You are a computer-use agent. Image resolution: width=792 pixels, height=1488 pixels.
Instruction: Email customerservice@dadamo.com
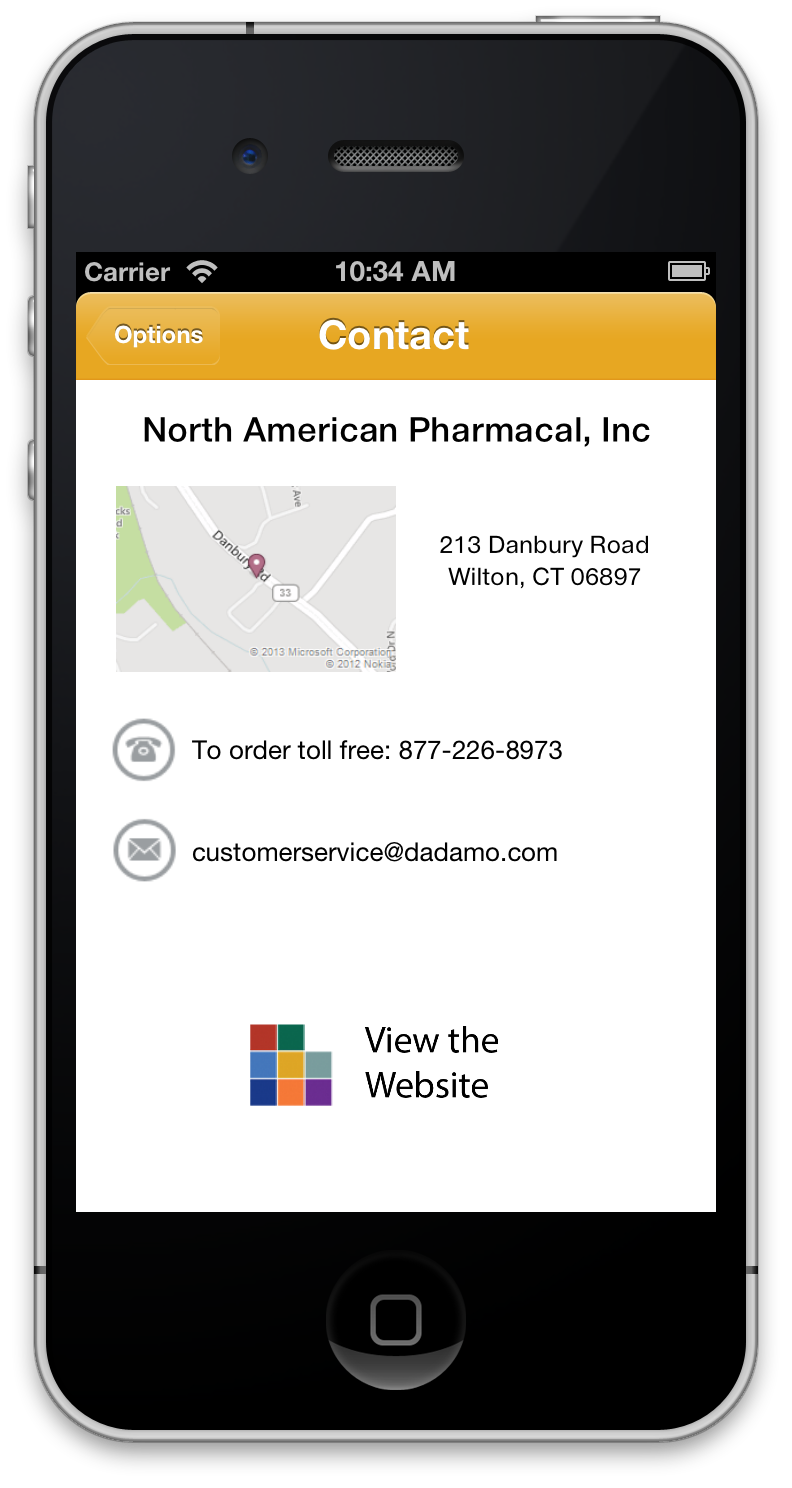(x=374, y=853)
